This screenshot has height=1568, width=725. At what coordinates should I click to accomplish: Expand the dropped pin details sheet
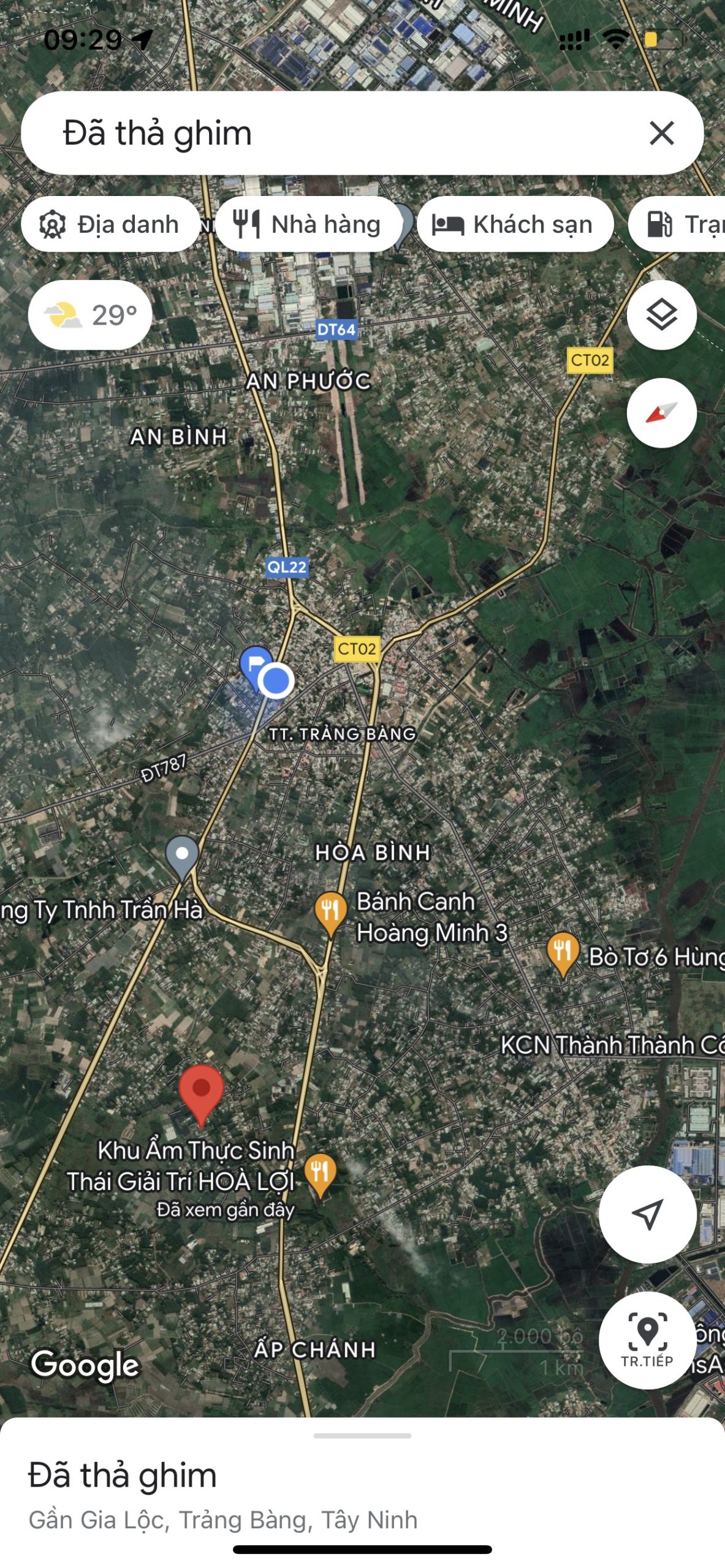coord(362,1435)
